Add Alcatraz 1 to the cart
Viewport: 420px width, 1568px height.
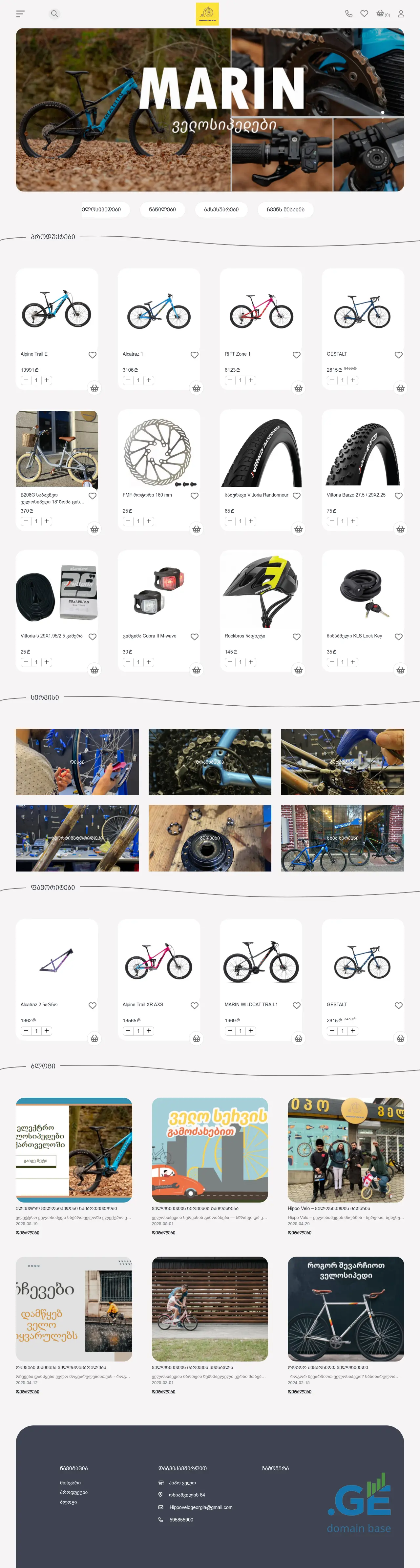click(196, 388)
